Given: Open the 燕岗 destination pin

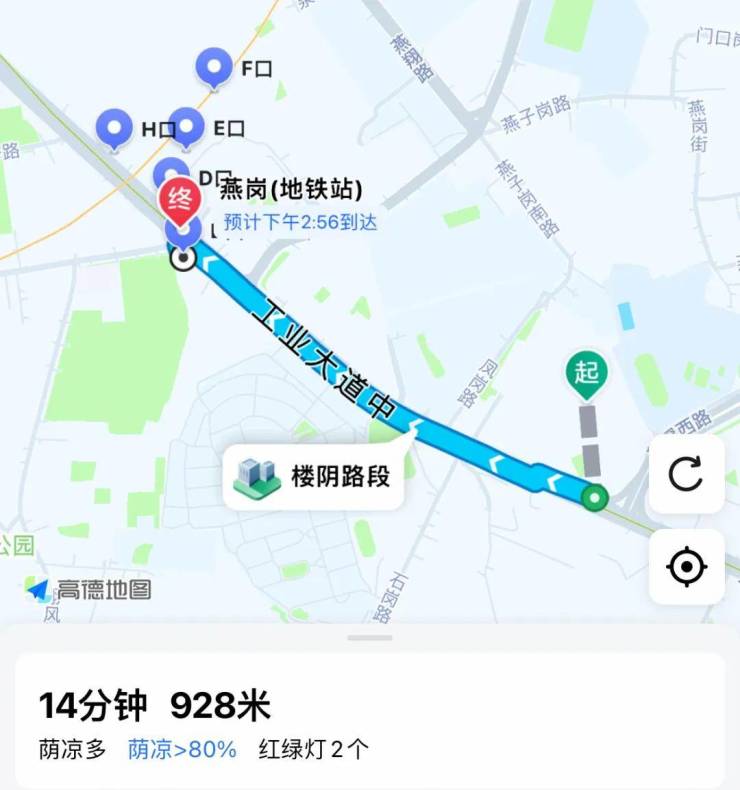Looking at the screenshot, I should point(180,199).
